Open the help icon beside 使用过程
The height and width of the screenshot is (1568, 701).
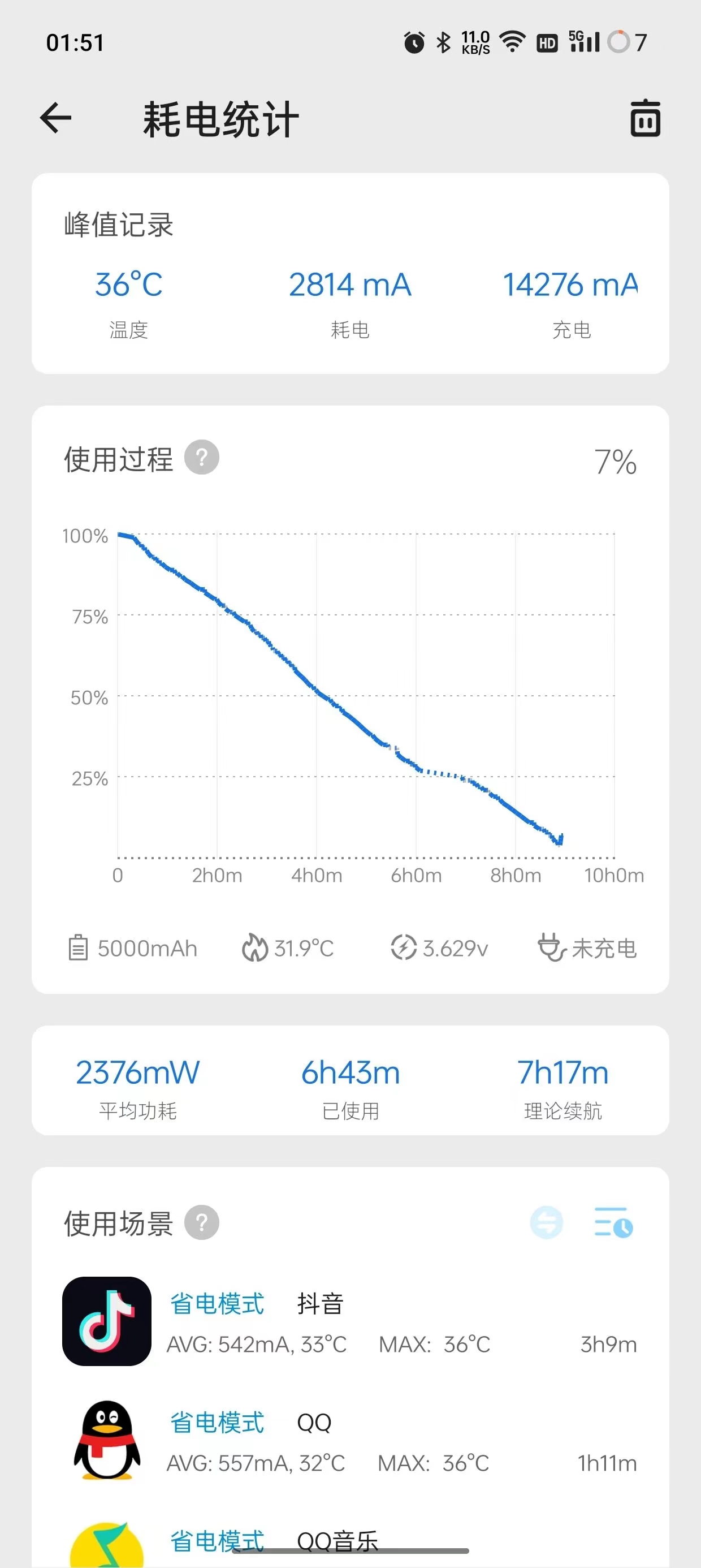coord(202,456)
